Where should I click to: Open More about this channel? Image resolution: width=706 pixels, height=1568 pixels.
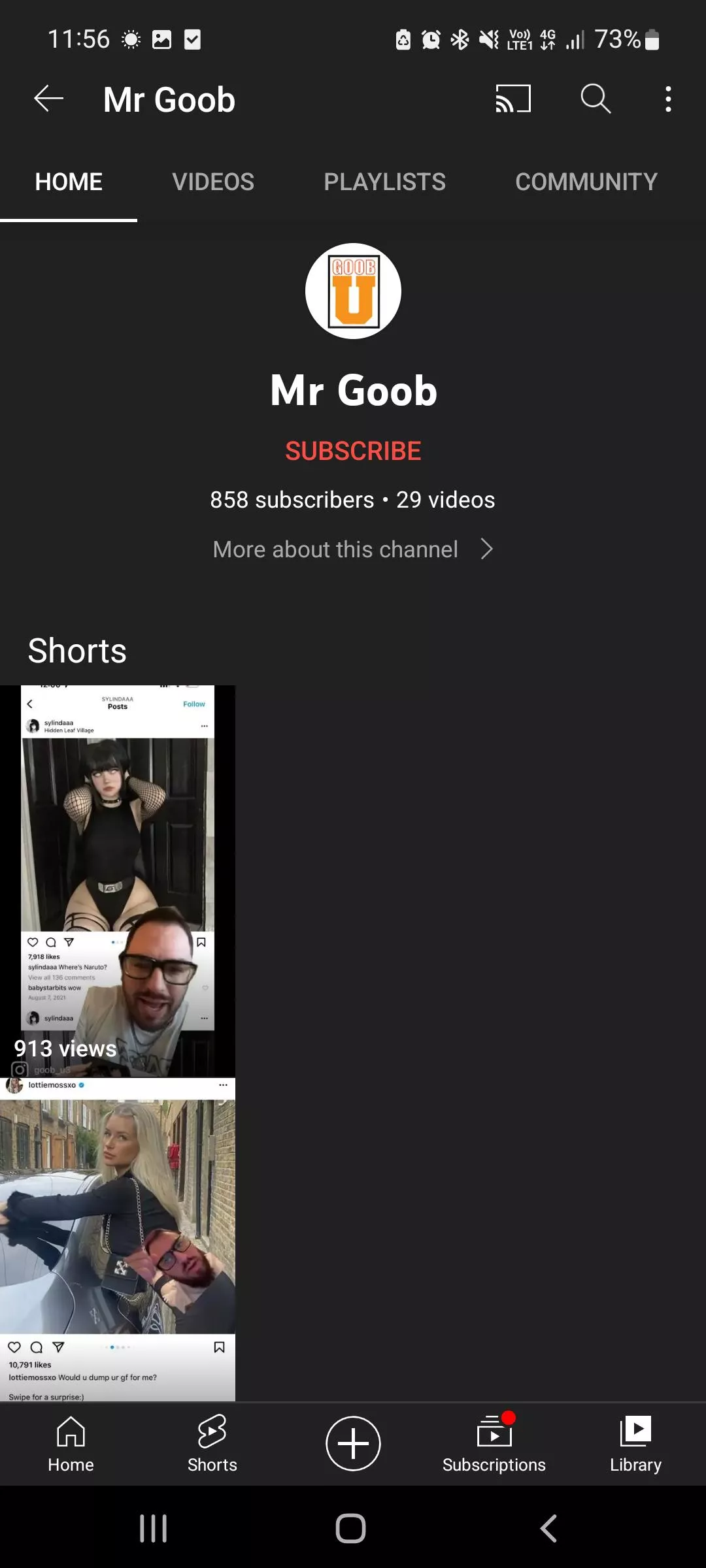[353, 549]
